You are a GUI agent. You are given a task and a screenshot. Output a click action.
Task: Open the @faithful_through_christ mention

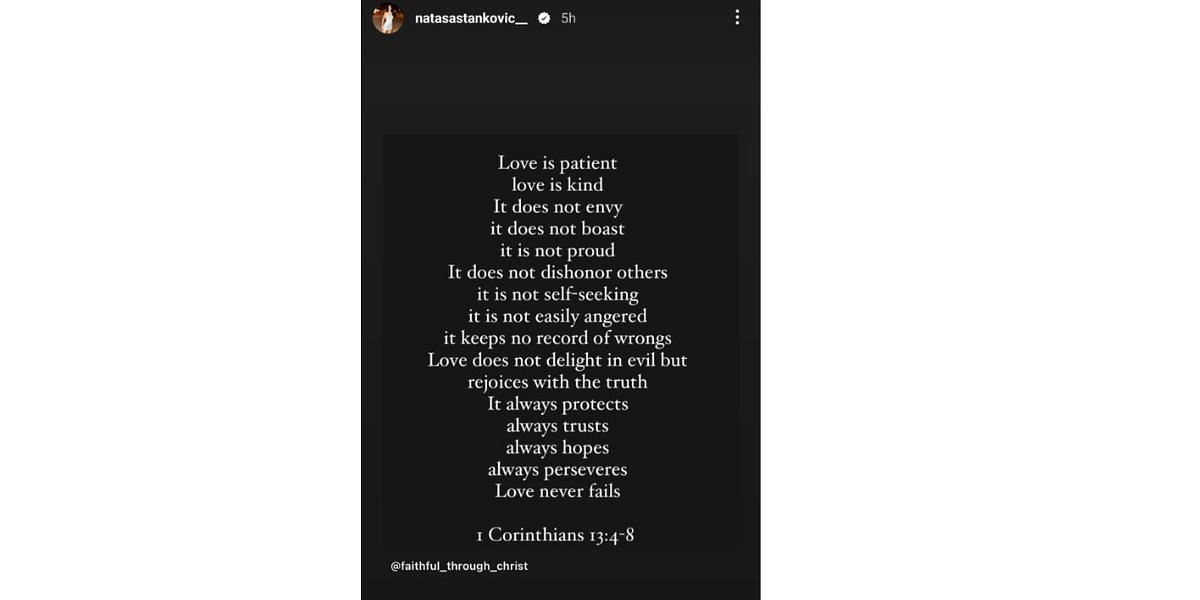point(459,566)
